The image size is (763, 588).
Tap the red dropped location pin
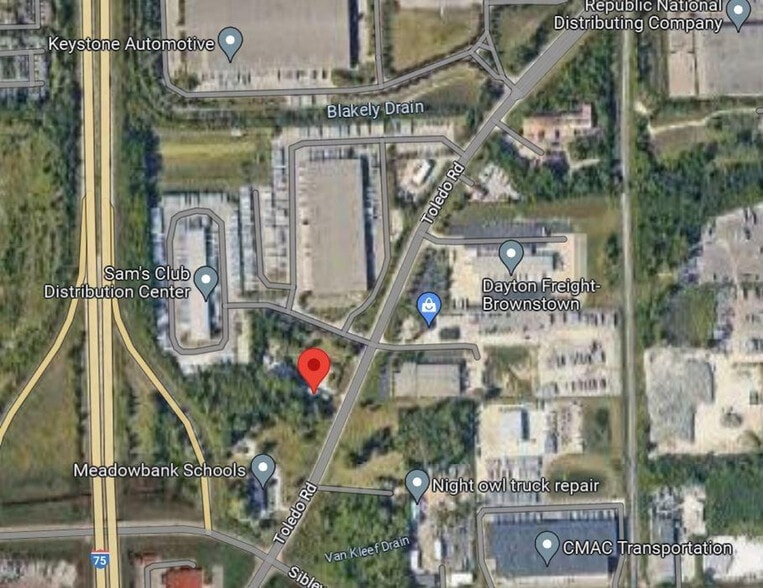tap(315, 368)
